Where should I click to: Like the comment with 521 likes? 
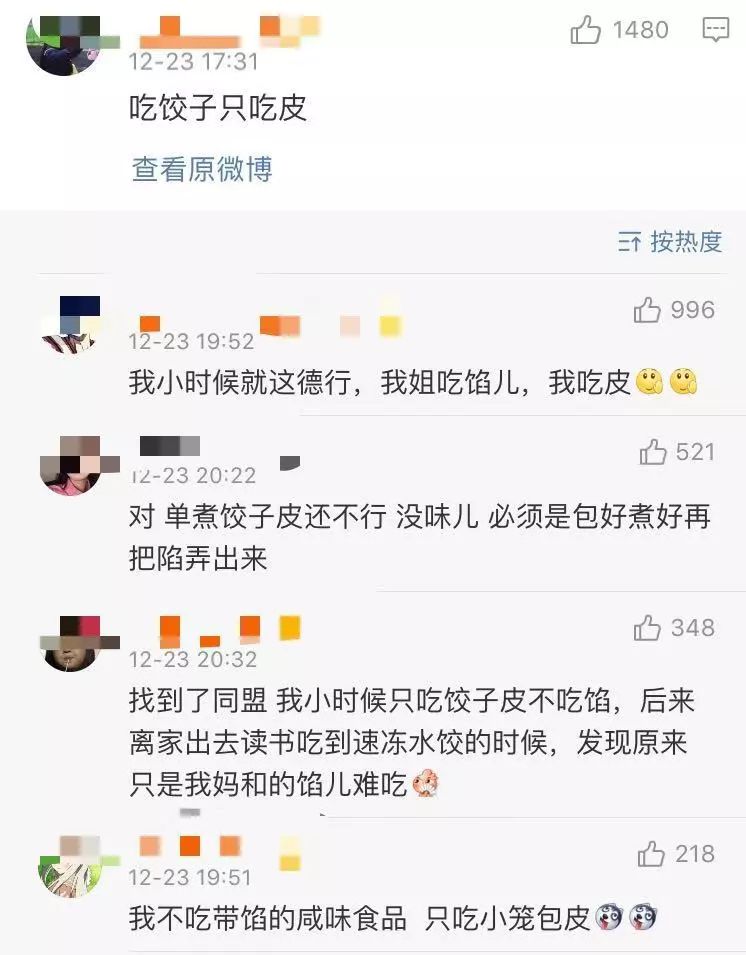(653, 453)
